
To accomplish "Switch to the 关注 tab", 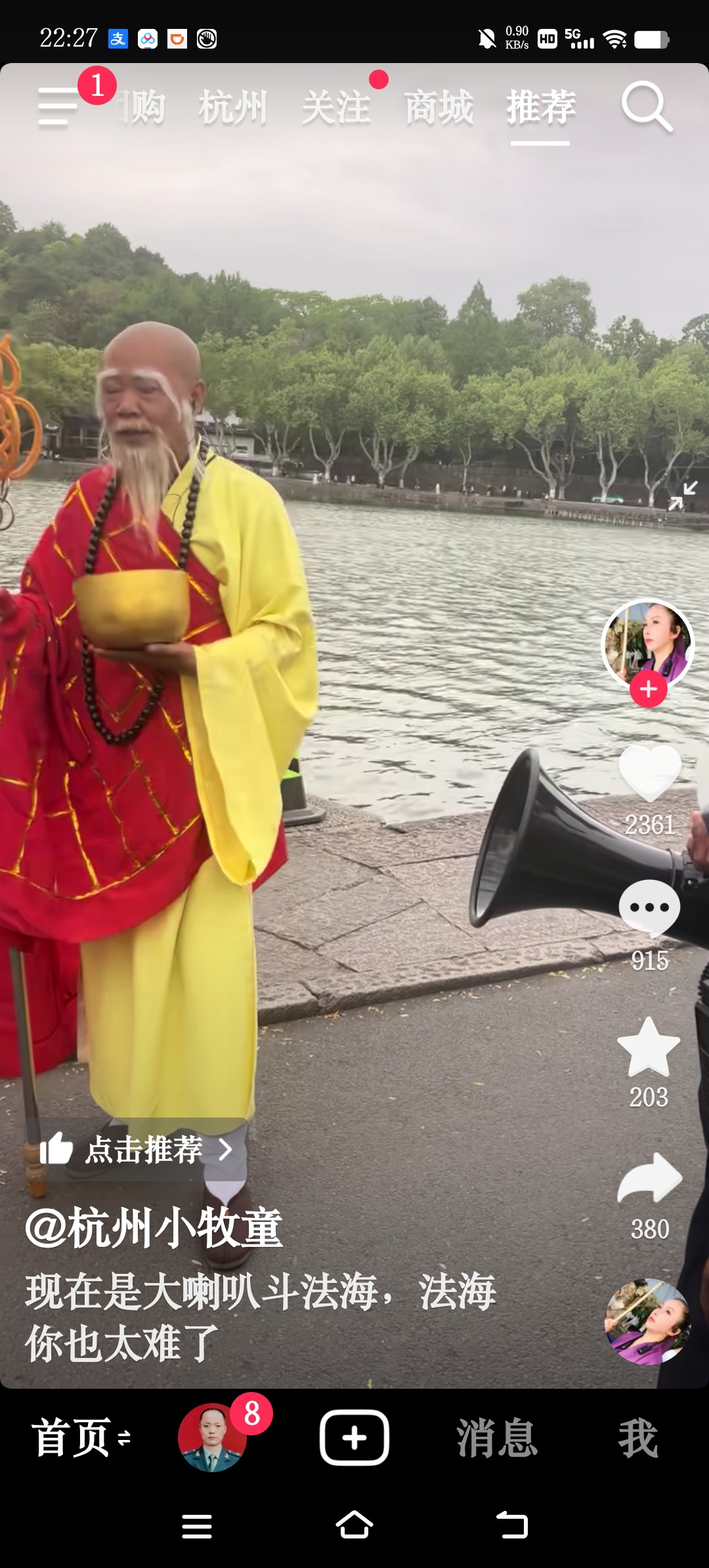I will 335,108.
